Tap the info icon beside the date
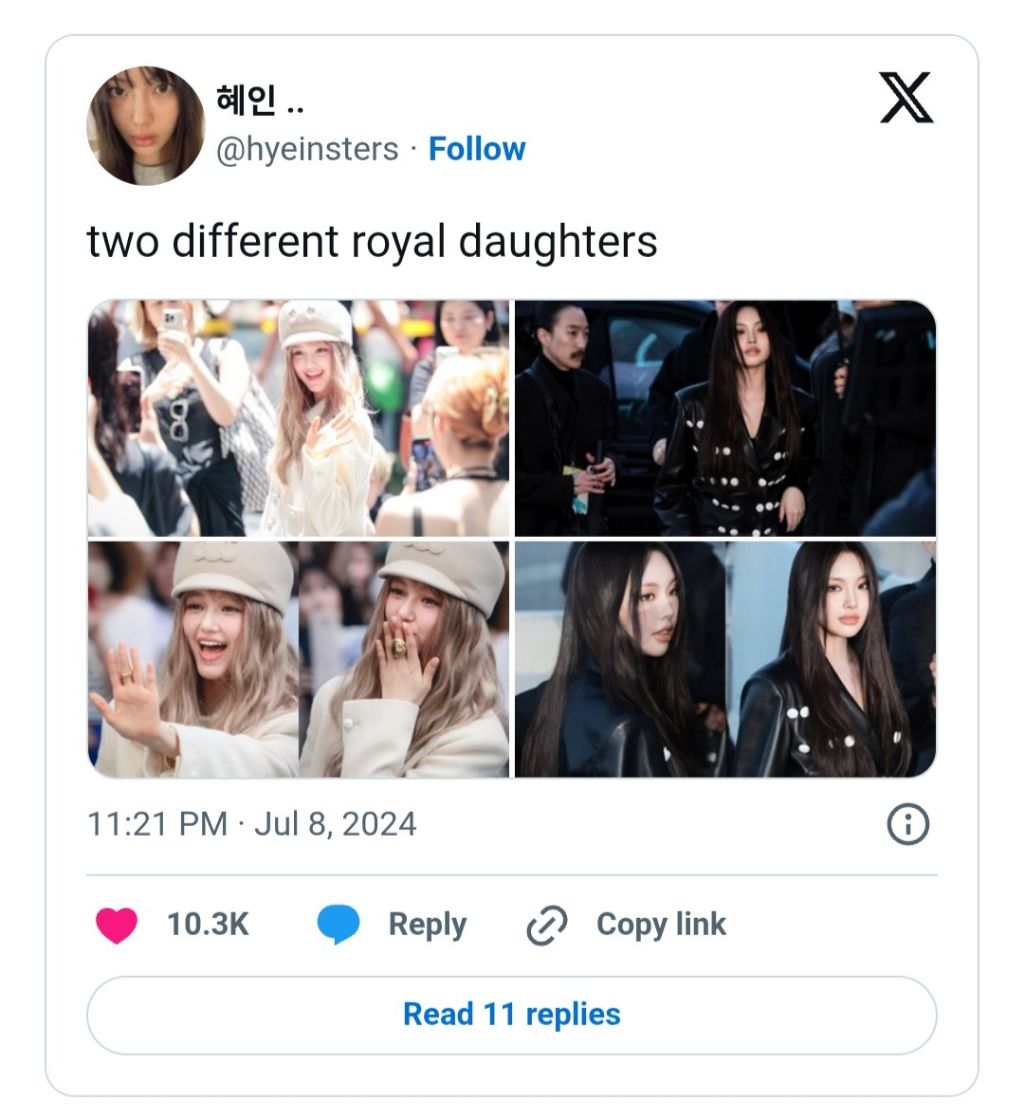The image size is (1024, 1119). [908, 825]
